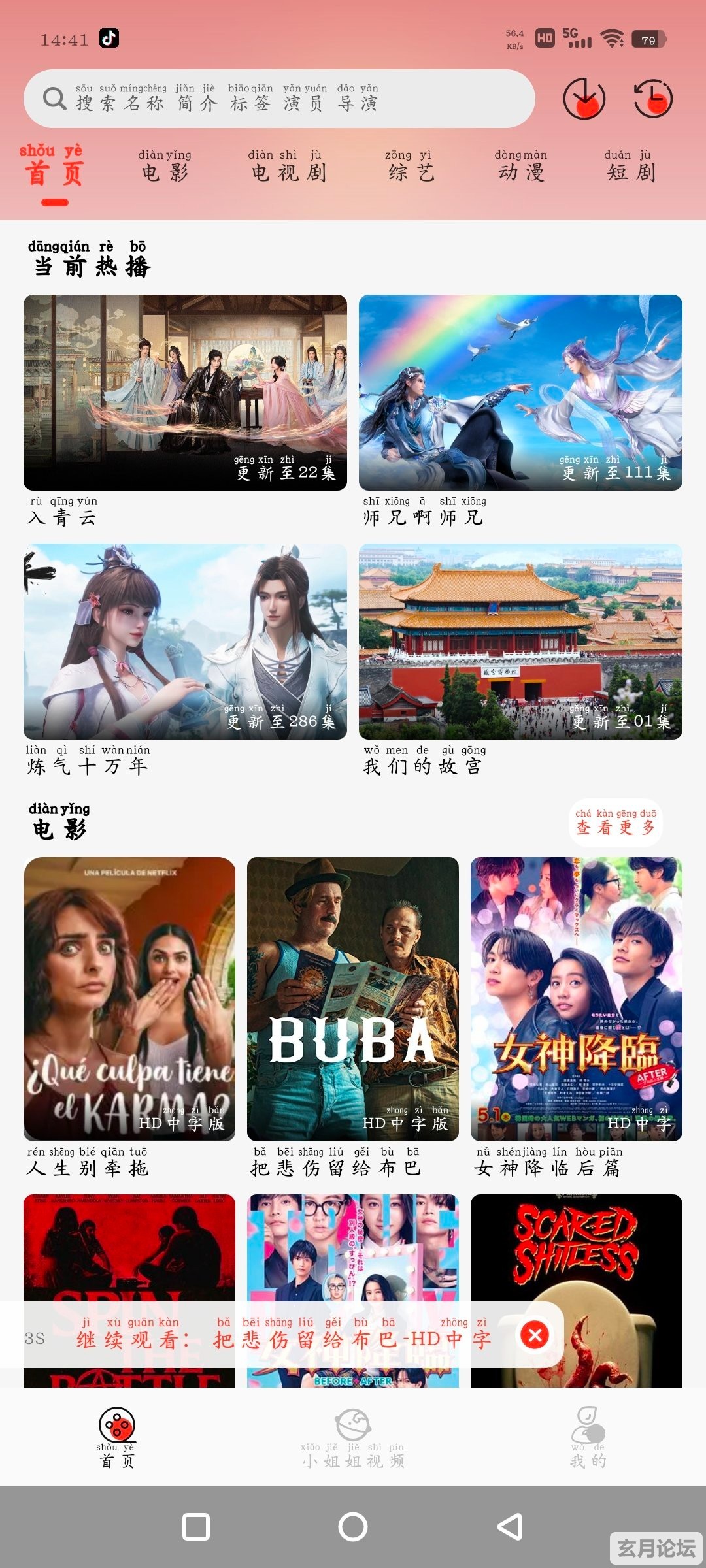Go to the 动漫 category tab

click(521, 167)
